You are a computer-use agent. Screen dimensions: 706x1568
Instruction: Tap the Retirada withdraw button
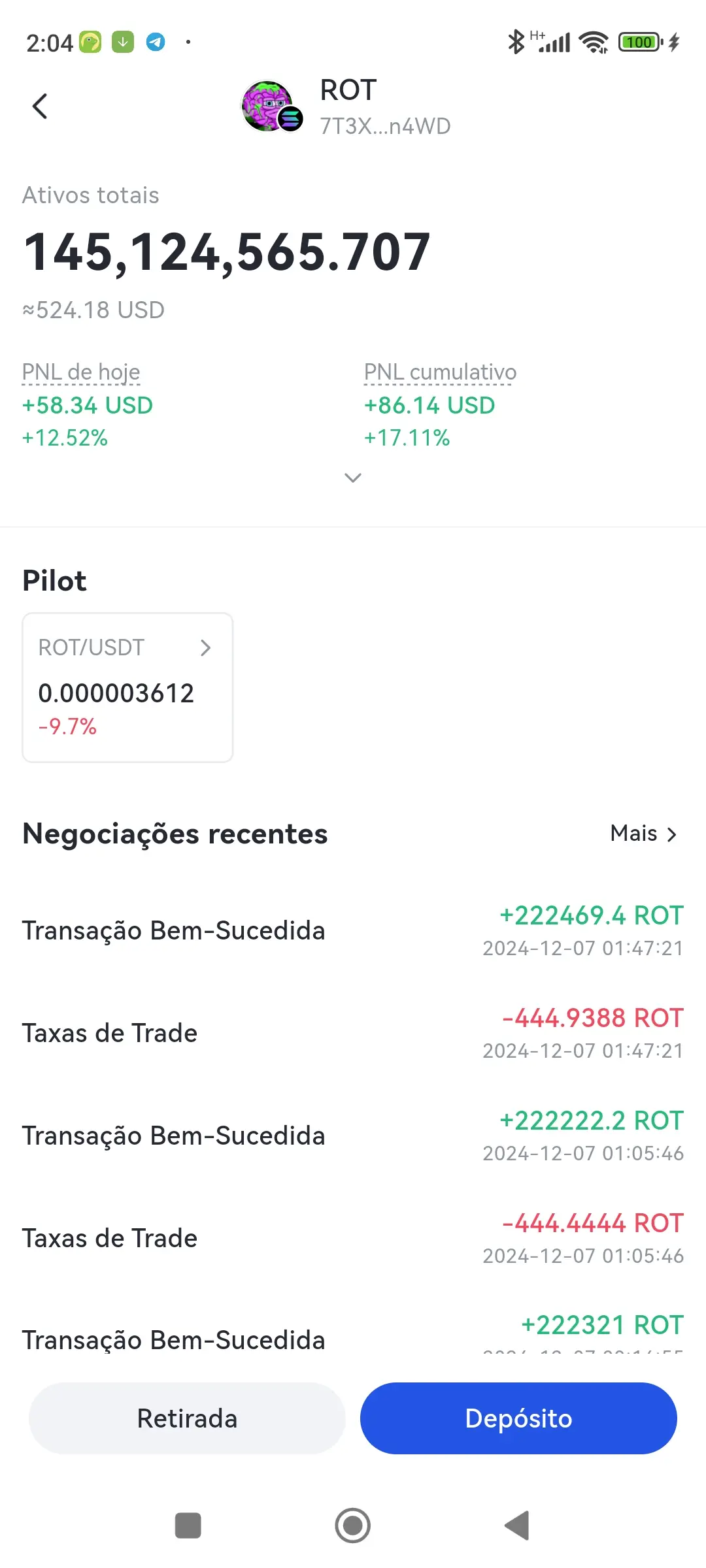pyautogui.click(x=187, y=1418)
